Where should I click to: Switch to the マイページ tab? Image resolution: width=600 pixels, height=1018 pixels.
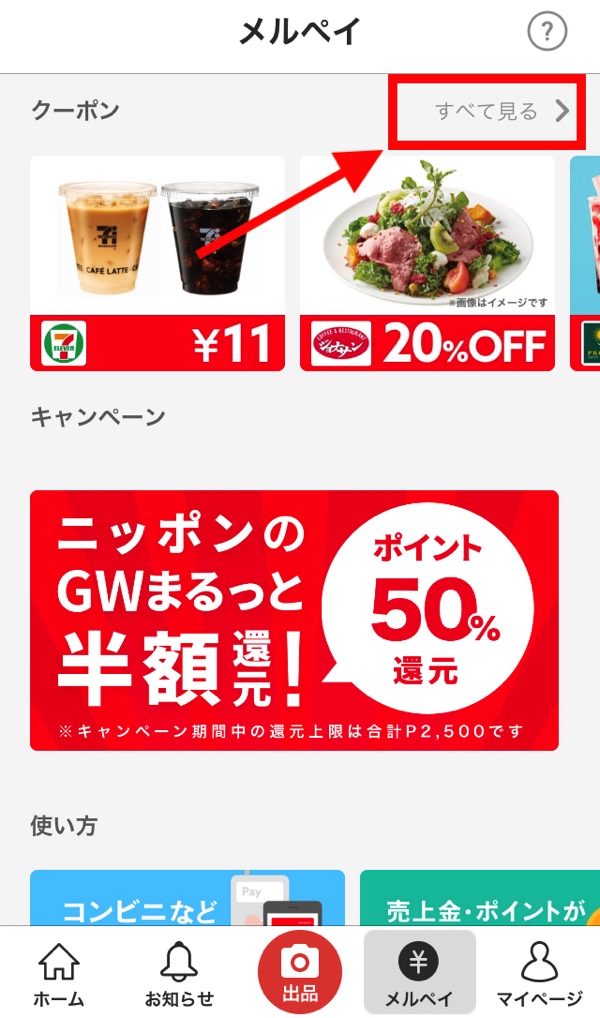(539, 973)
